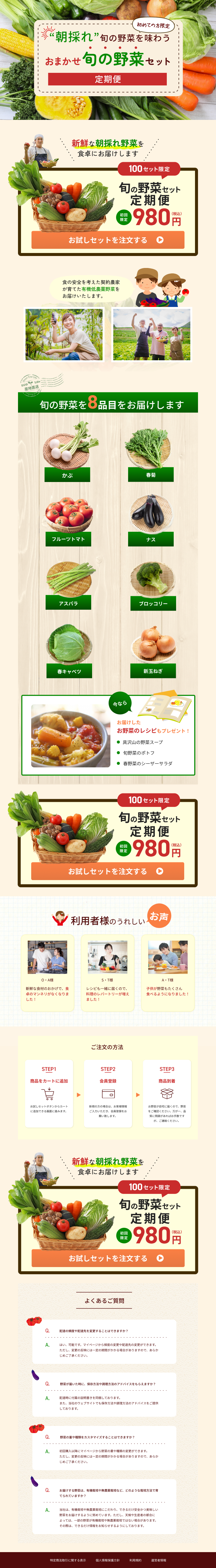Tap お試しセットを注文する above the farmer photos
Image resolution: width=216 pixels, height=1568 pixels.
[x=108, y=240]
